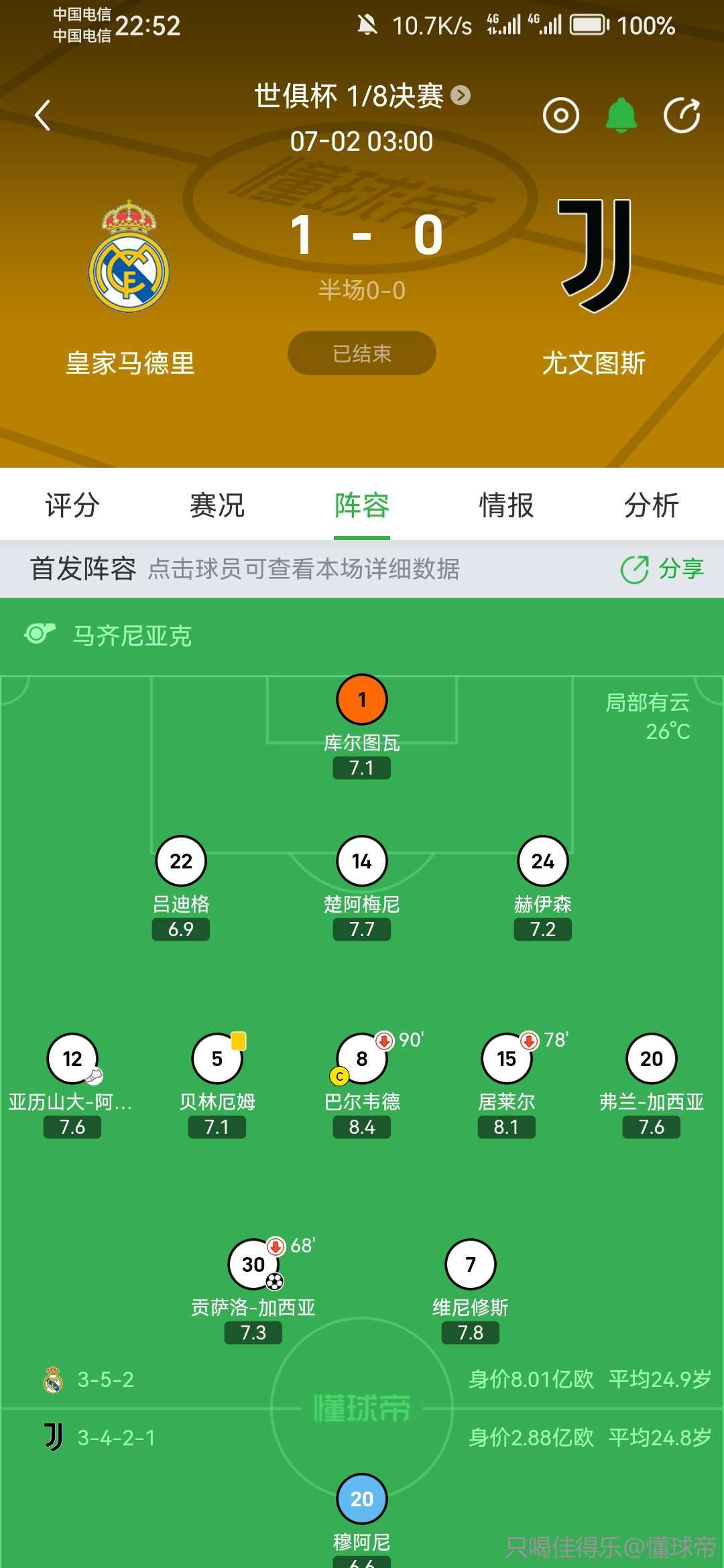The width and height of the screenshot is (724, 1568).
Task: Toggle the green match notification bell
Action: 621,115
